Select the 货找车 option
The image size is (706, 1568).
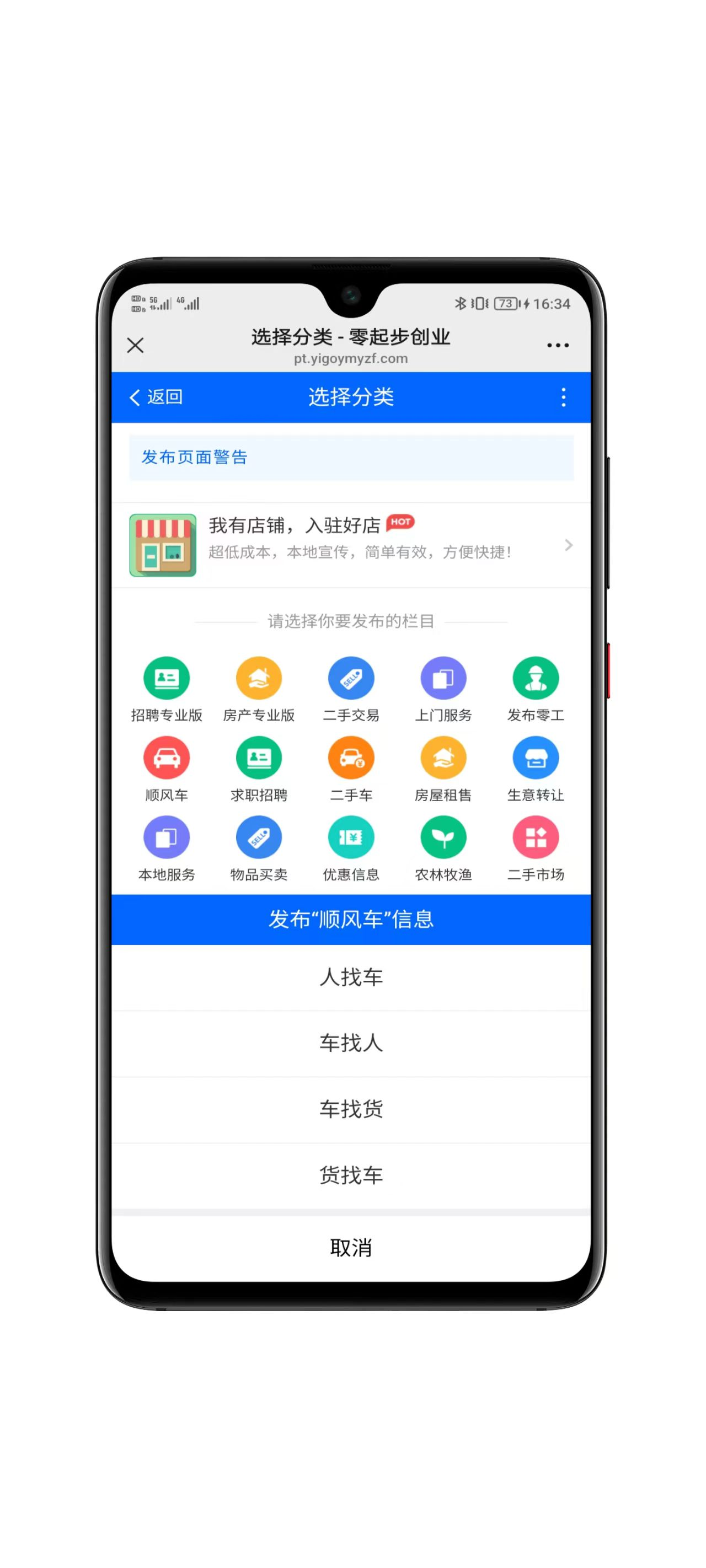click(351, 1175)
